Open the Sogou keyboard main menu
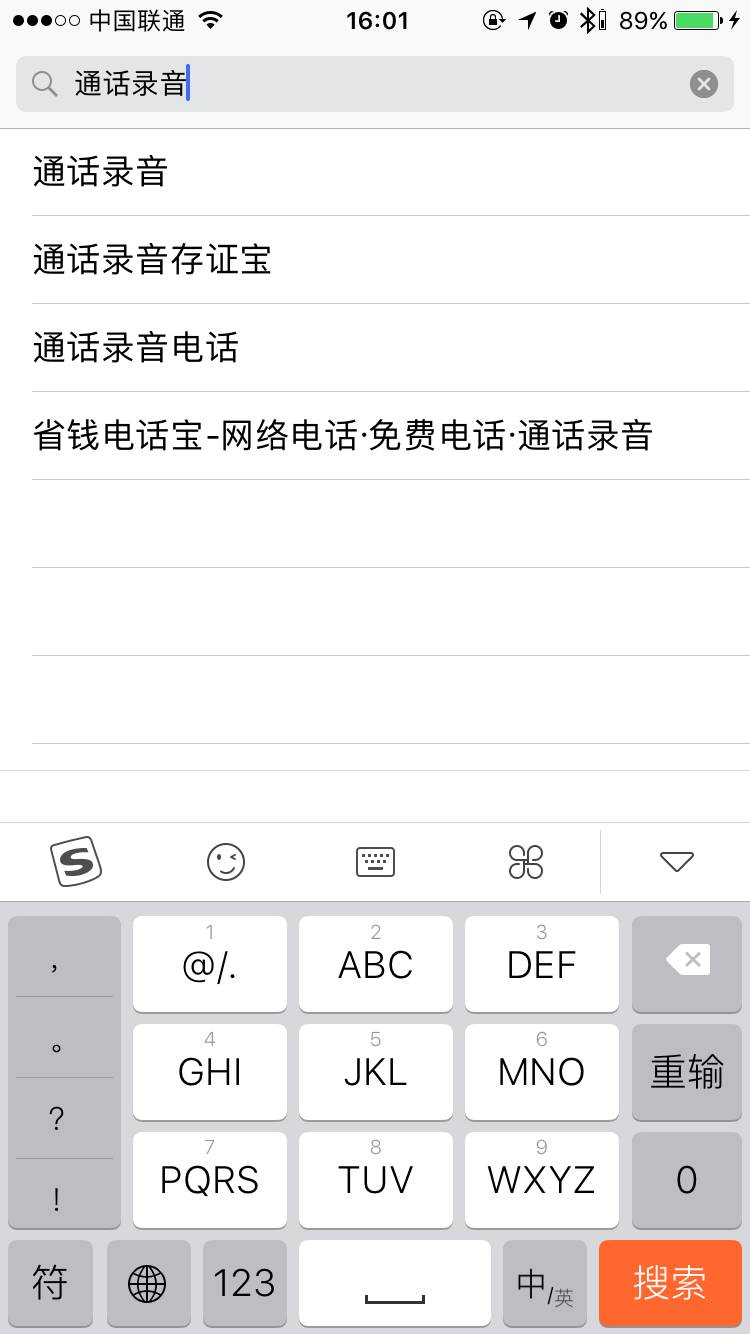This screenshot has width=750, height=1334. [76, 861]
